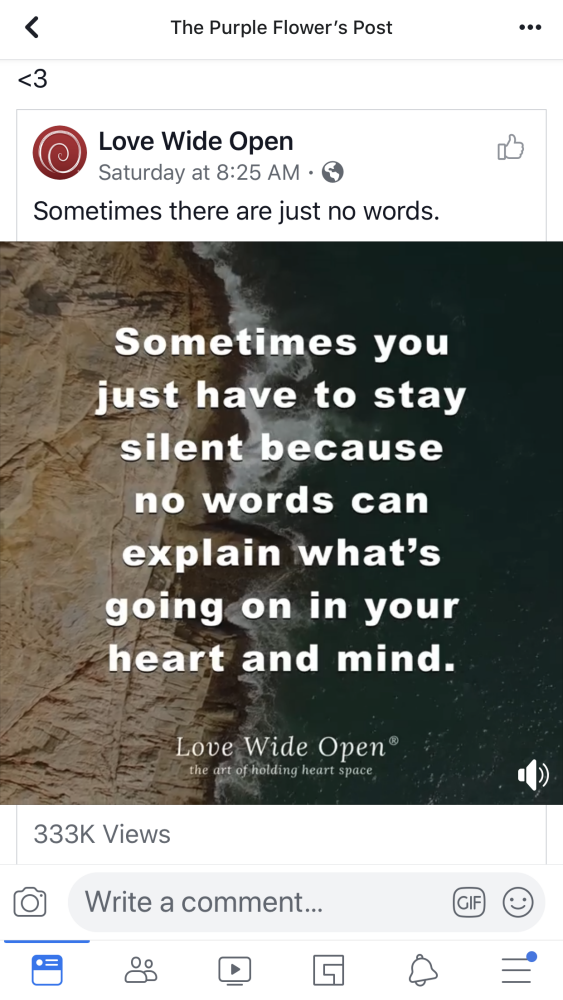Switch to the Watch videos tab
563x1000 pixels.
point(235,970)
